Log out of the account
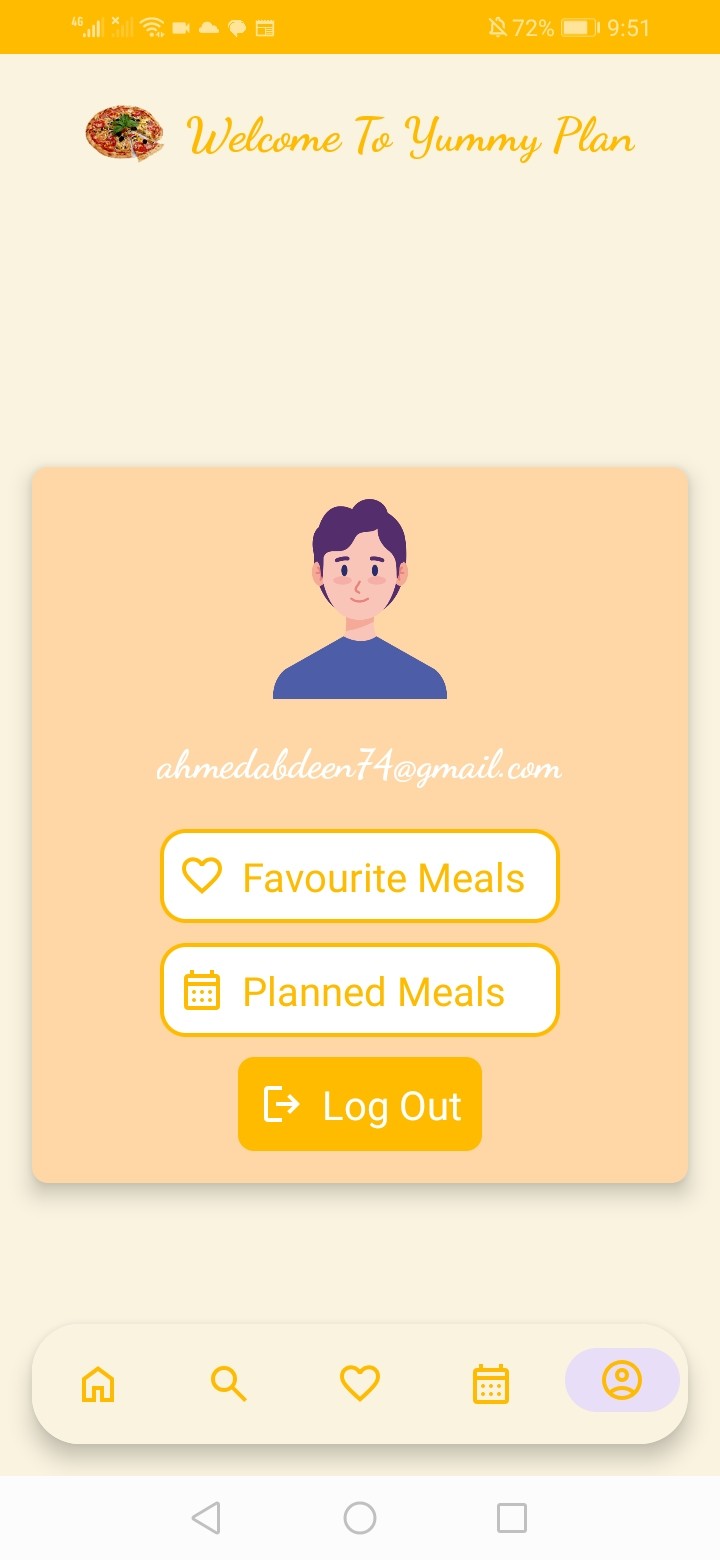Viewport: 720px width, 1560px height. [360, 1104]
